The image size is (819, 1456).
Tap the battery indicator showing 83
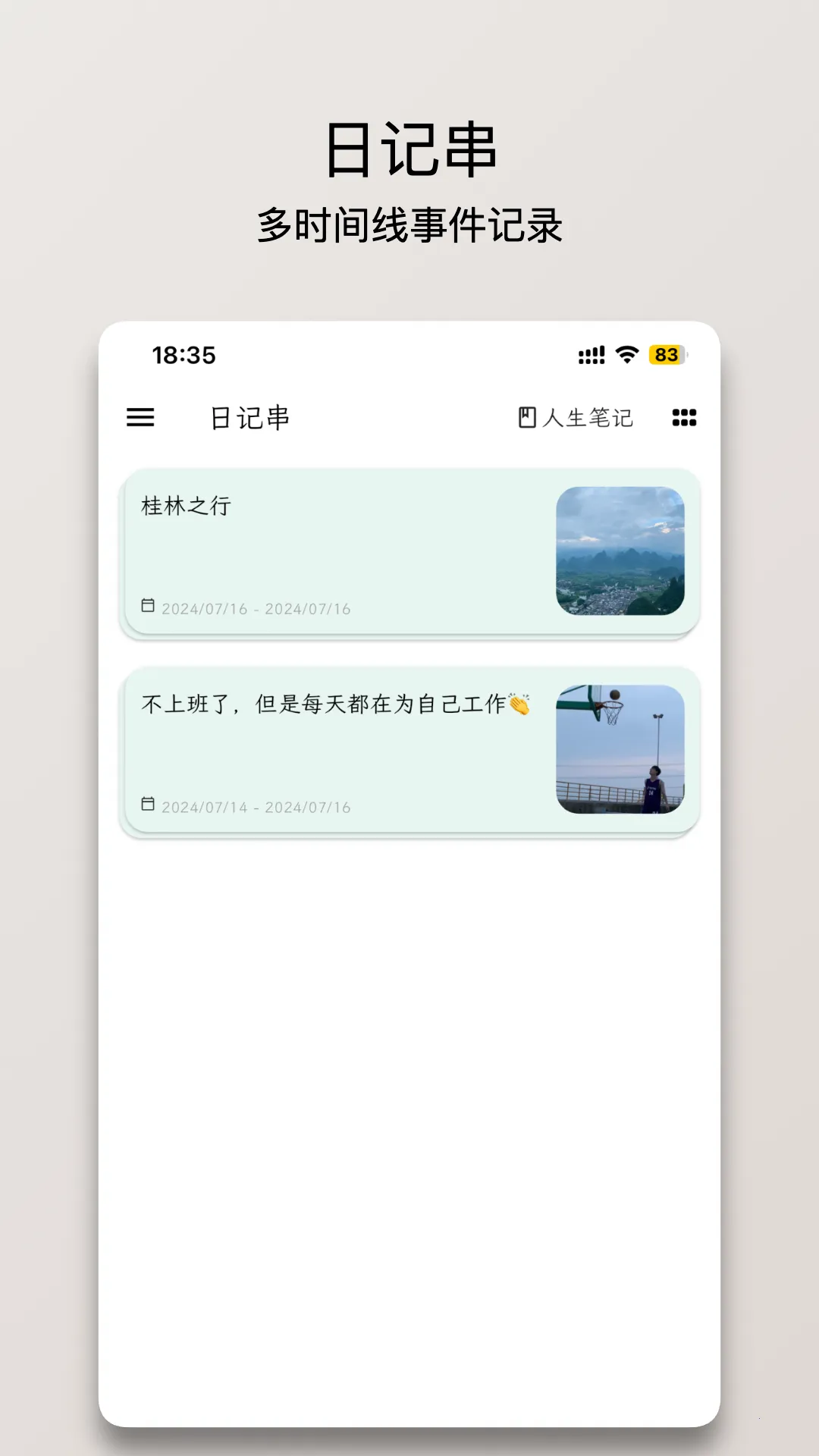point(666,354)
